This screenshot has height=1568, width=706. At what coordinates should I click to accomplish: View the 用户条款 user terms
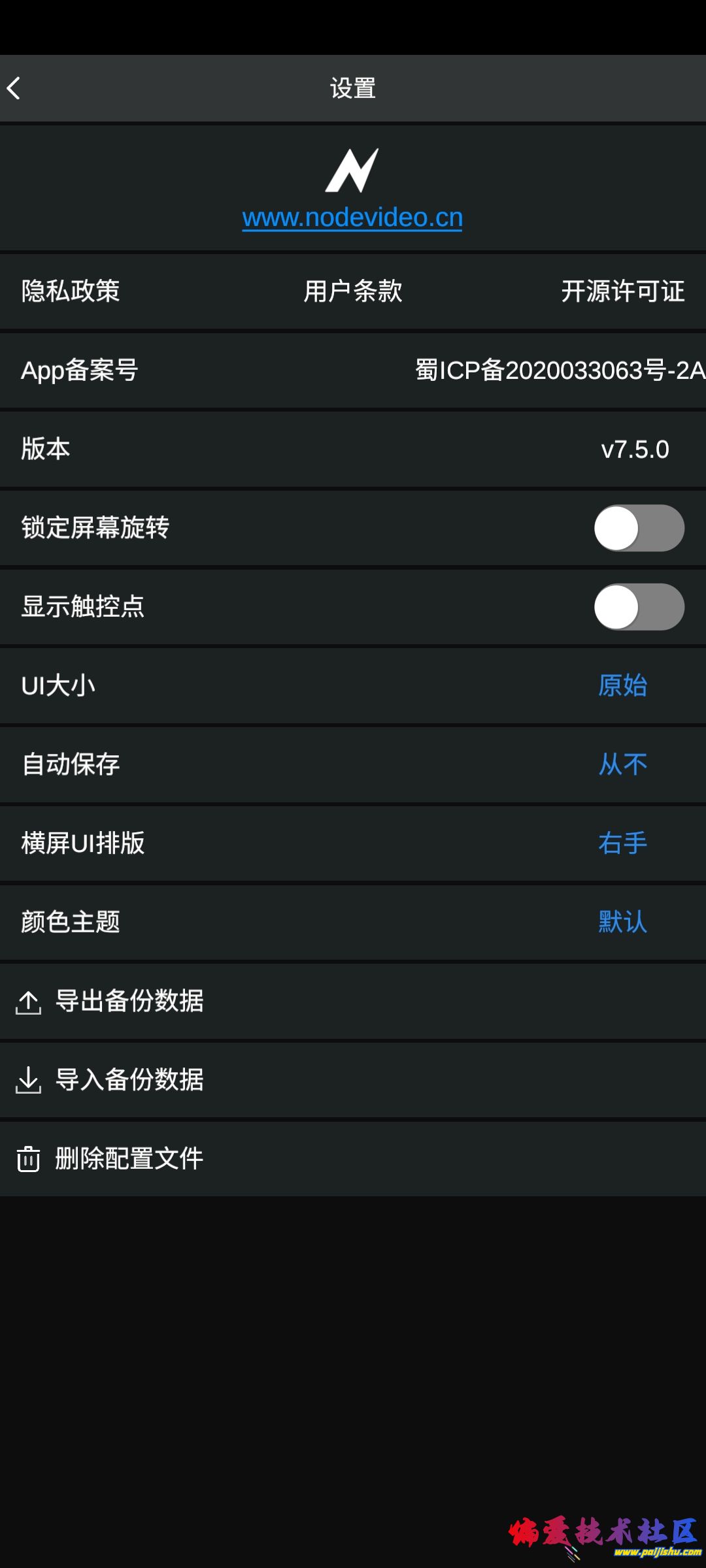point(353,291)
